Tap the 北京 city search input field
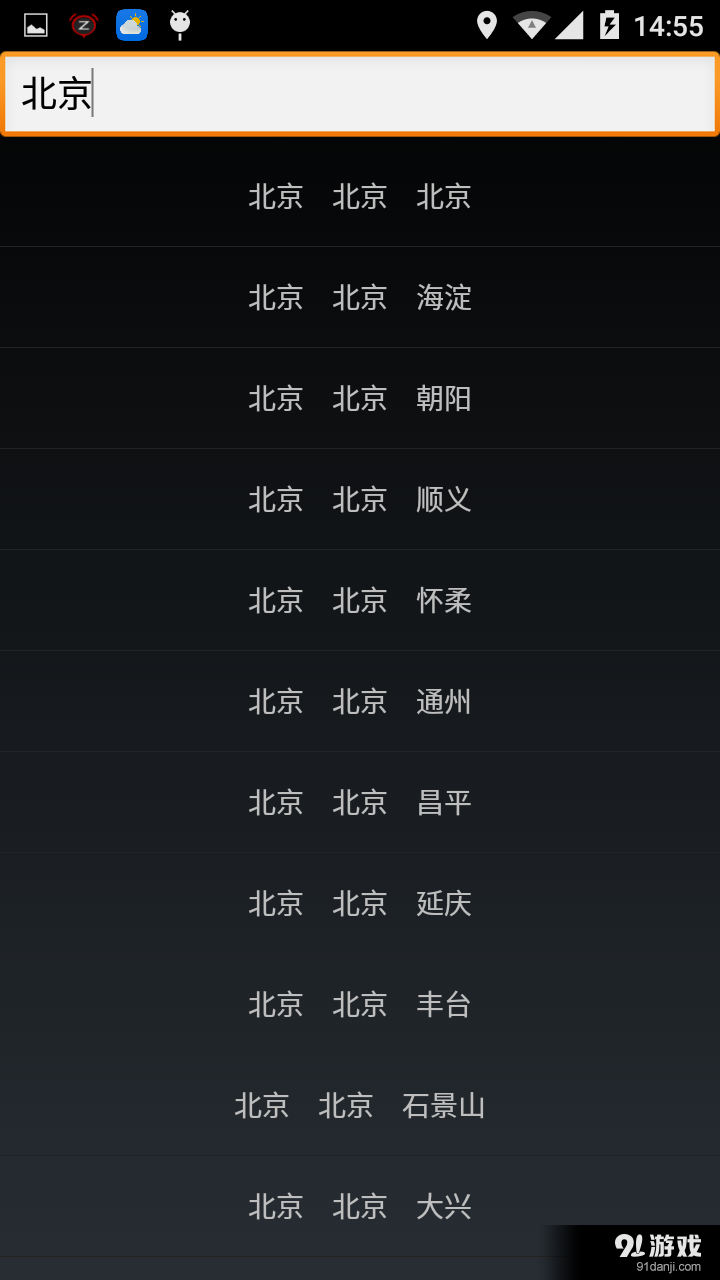 click(x=360, y=94)
